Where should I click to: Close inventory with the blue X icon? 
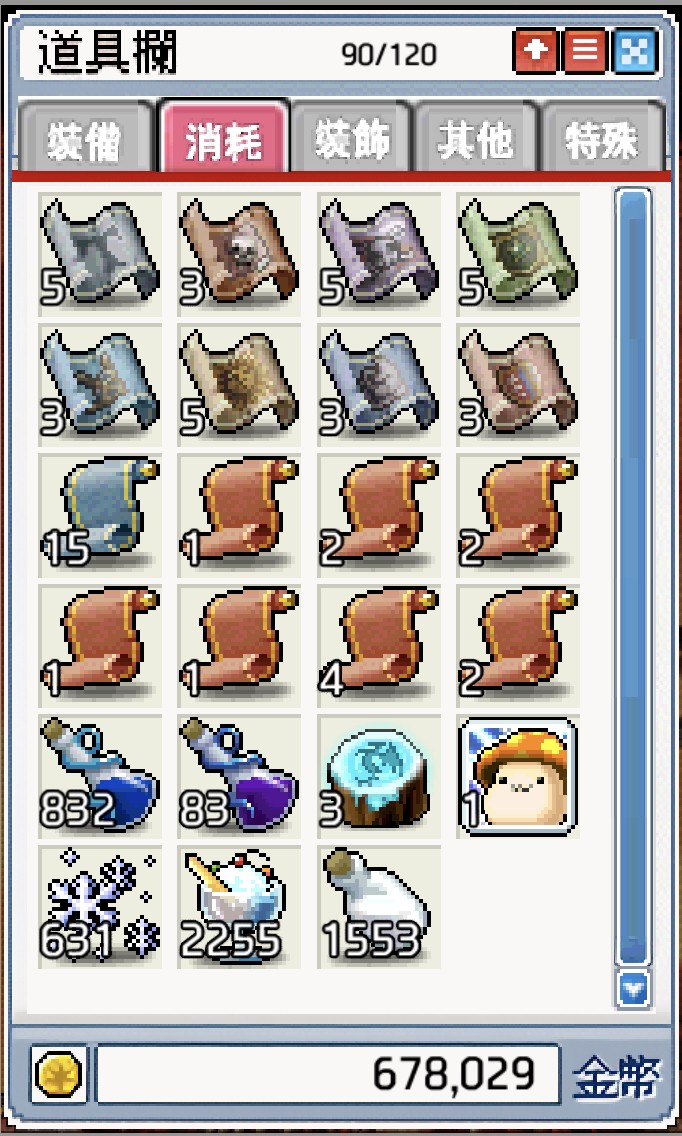tap(633, 52)
